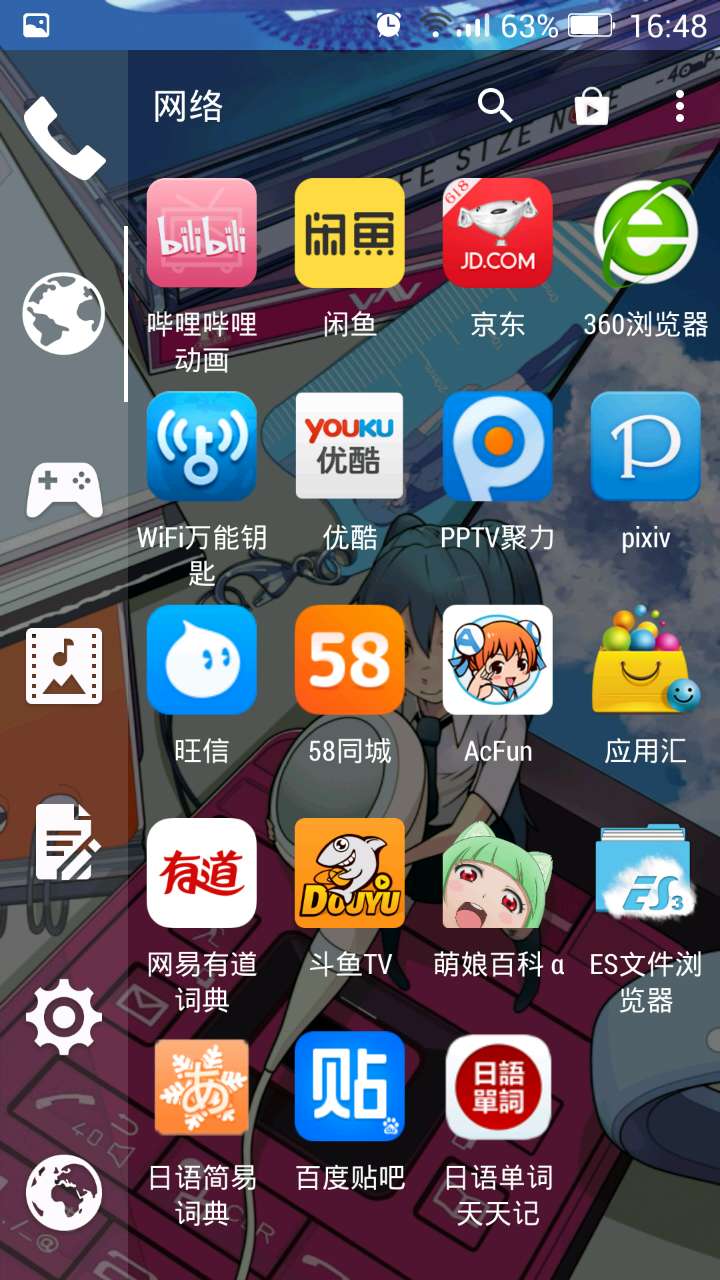Open the 闲鱼 app

tap(350, 233)
